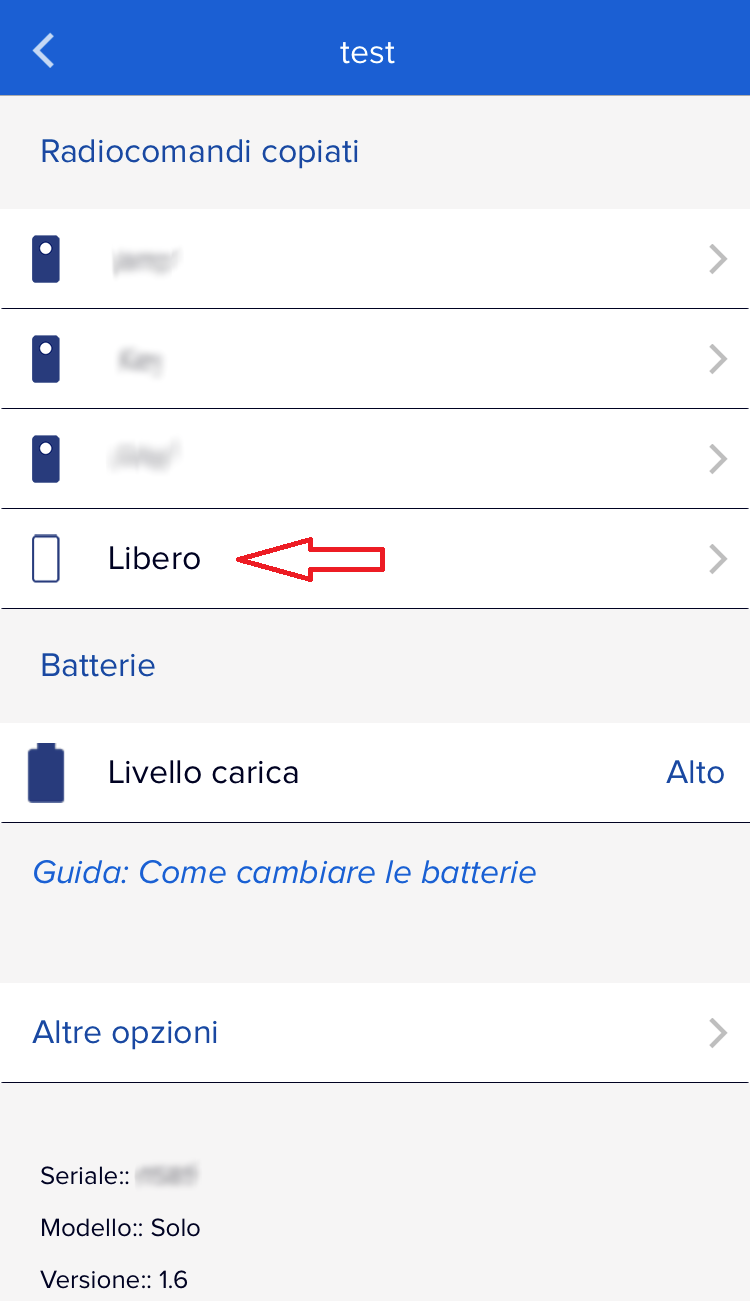Open the second copied remote row
The width and height of the screenshot is (750, 1301).
pyautogui.click(x=375, y=359)
